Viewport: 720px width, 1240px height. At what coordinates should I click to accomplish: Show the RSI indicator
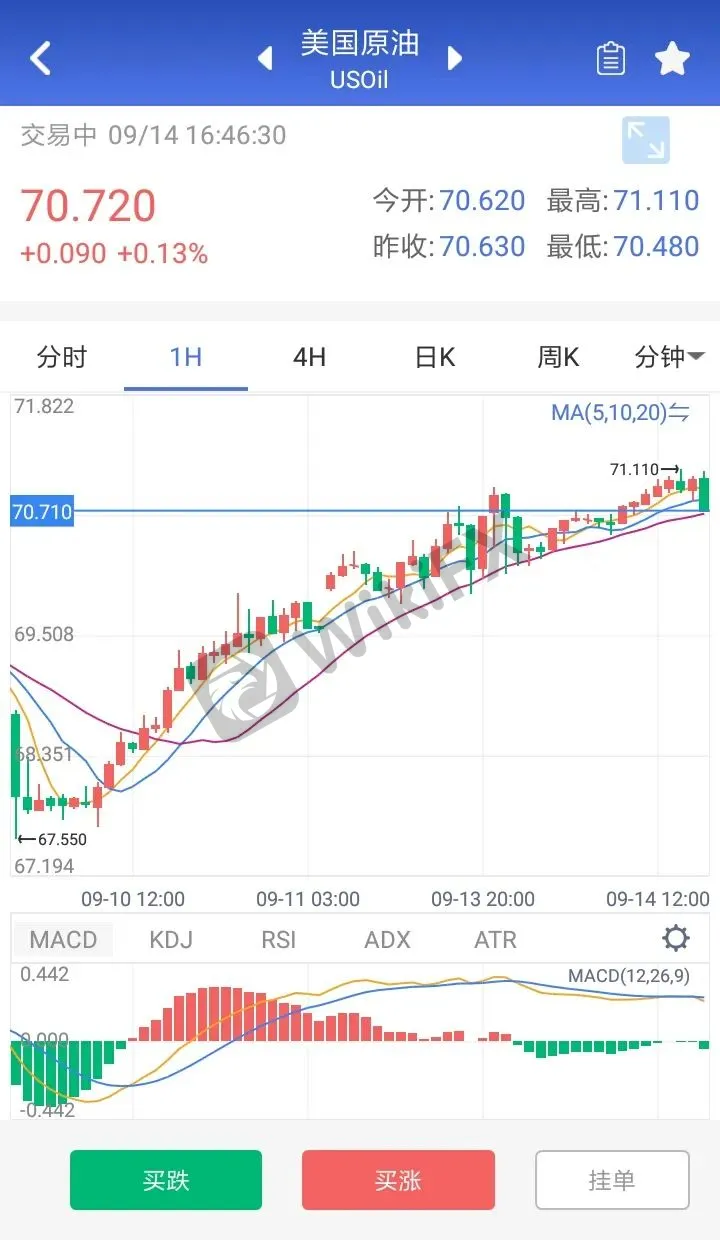pos(278,940)
